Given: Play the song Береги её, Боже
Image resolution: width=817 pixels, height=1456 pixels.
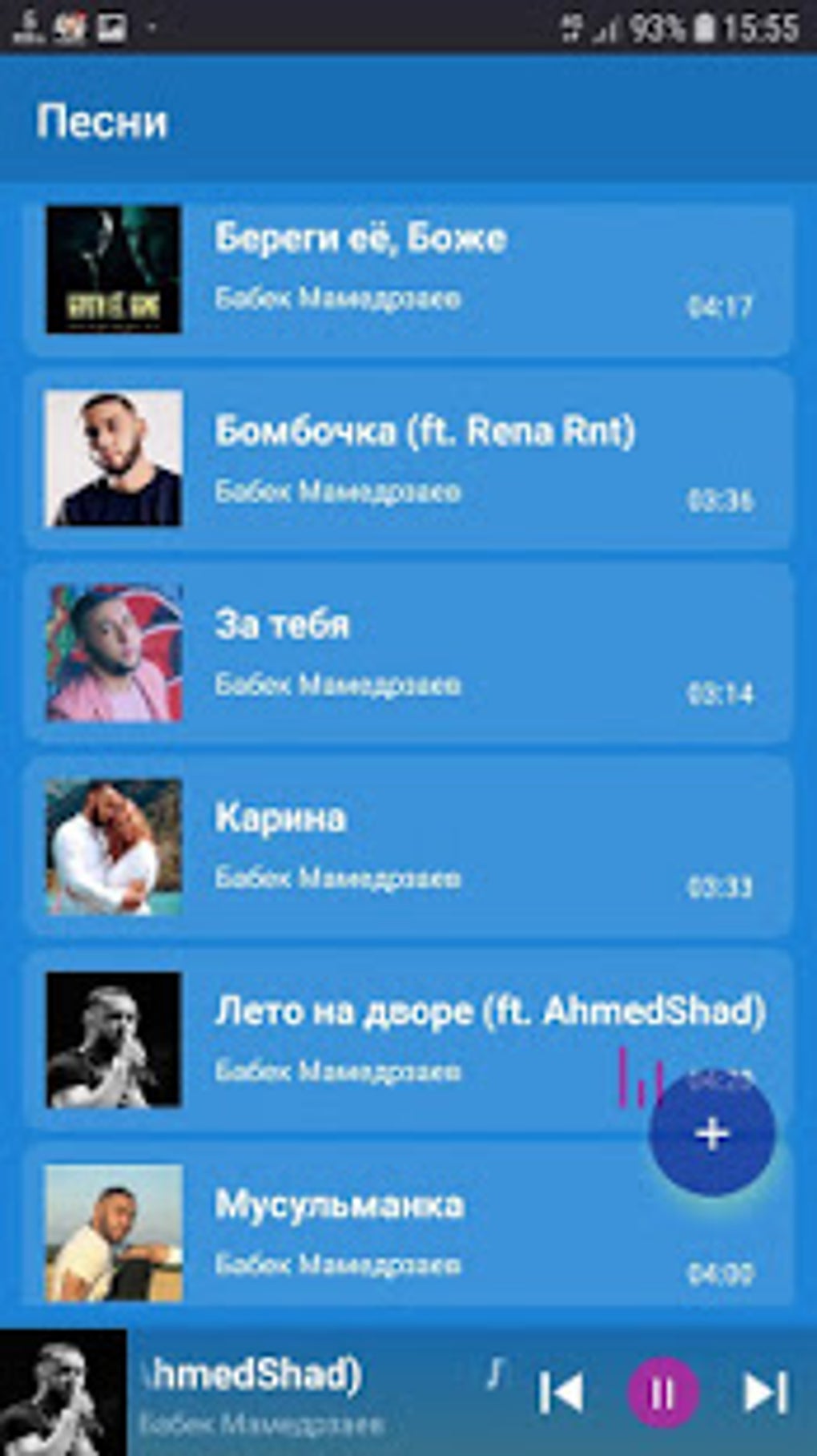Looking at the screenshot, I should (x=408, y=271).
